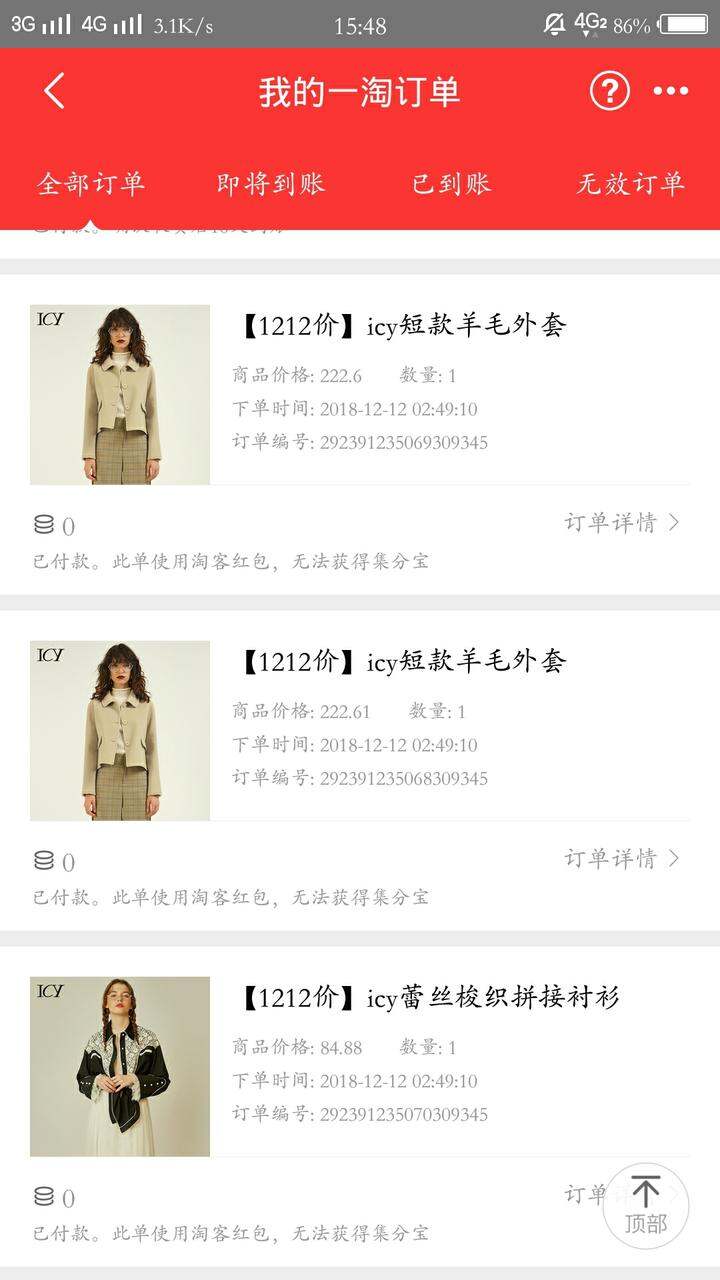Open the icy蕾丝梭织拼接衬衫 order image
720x1280 pixels.
pos(120,1066)
